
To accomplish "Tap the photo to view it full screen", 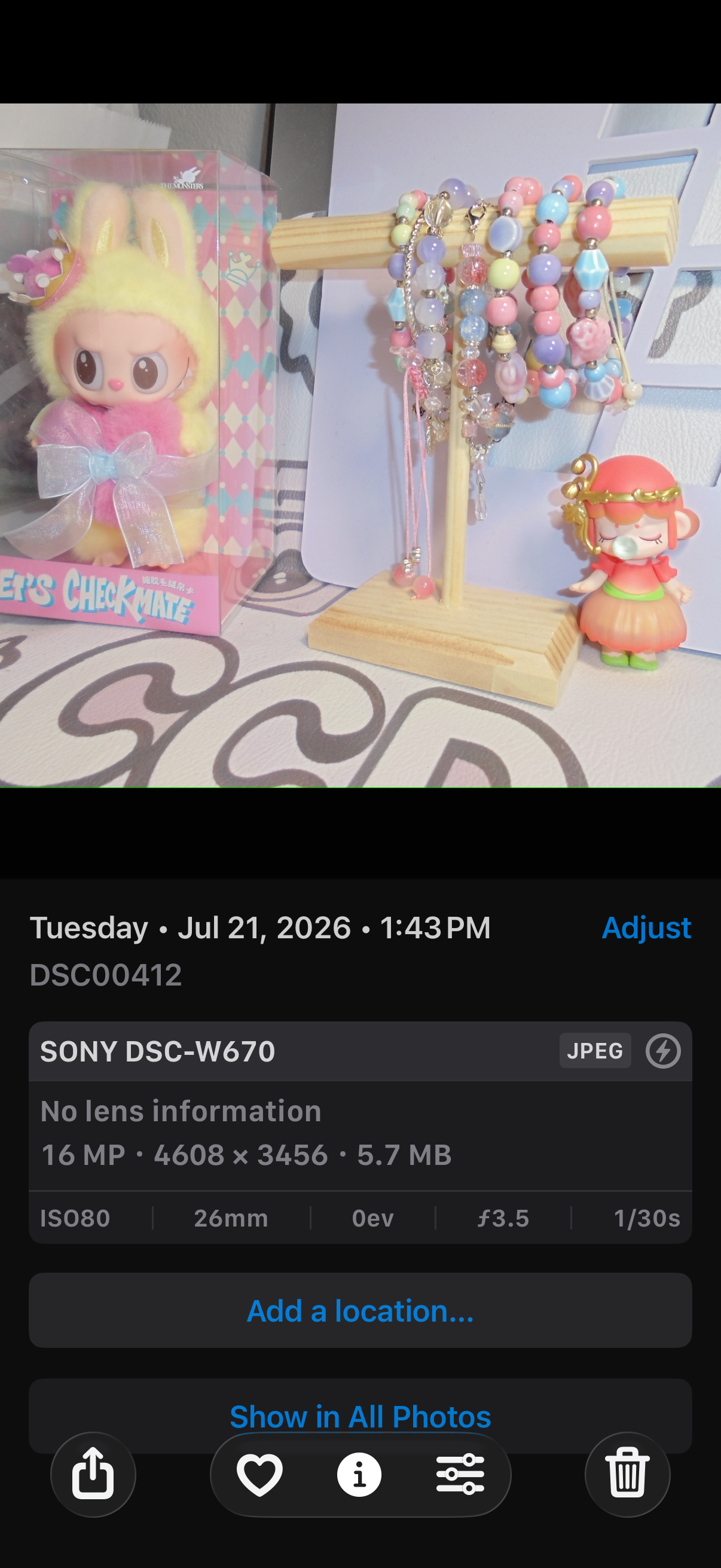I will coord(360,445).
